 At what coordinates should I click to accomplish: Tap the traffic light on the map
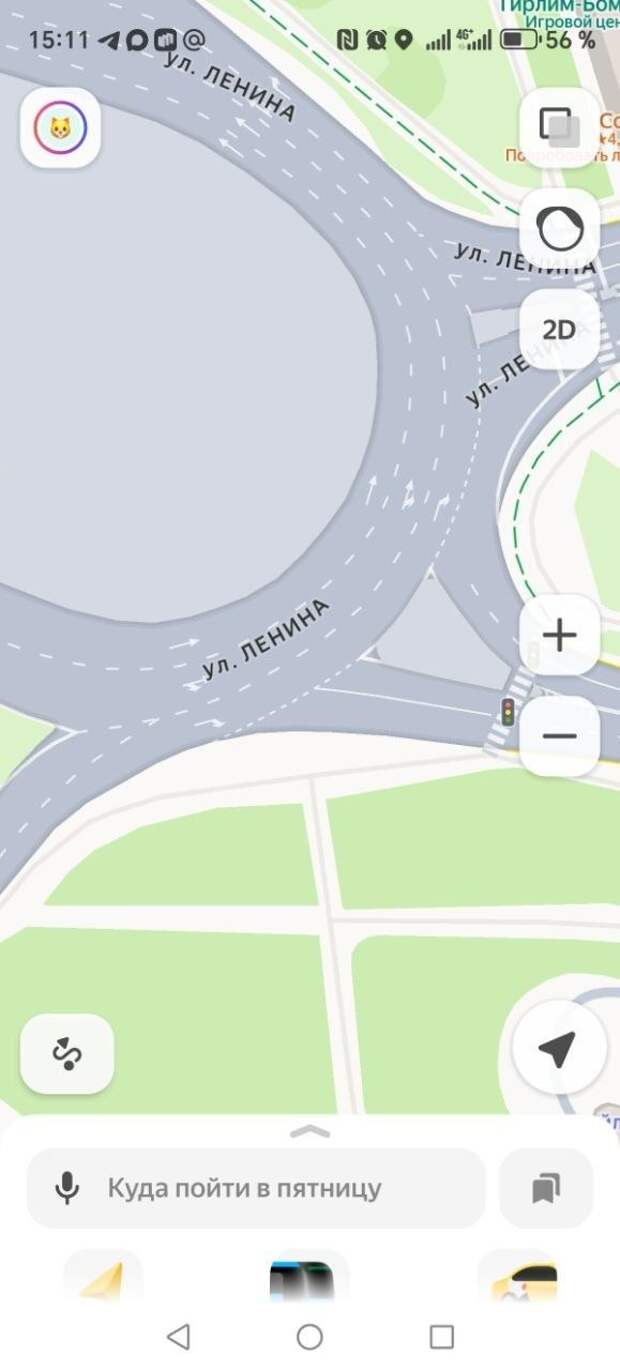(508, 712)
